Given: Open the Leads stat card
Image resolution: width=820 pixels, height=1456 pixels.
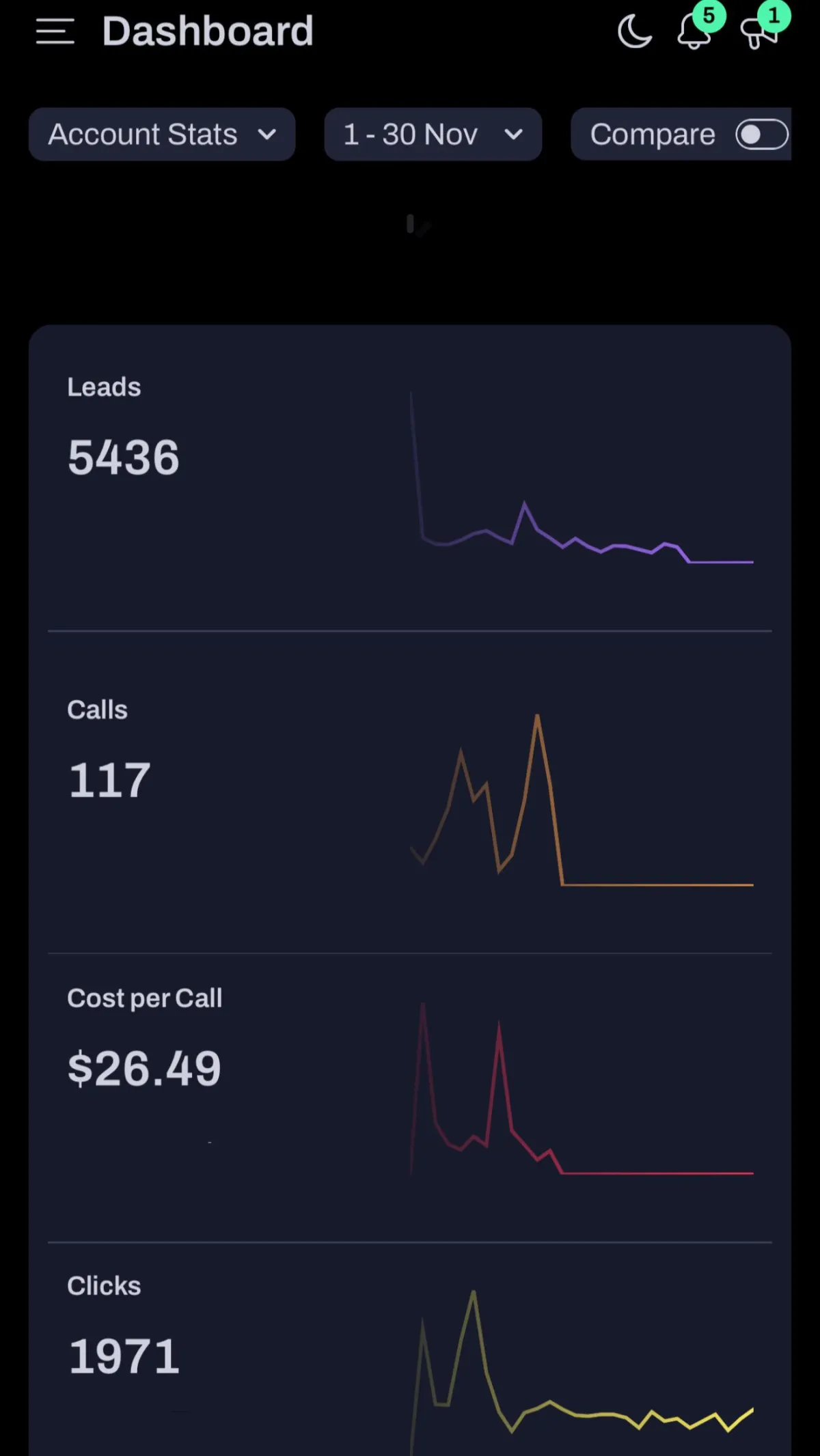Looking at the screenshot, I should click(409, 478).
